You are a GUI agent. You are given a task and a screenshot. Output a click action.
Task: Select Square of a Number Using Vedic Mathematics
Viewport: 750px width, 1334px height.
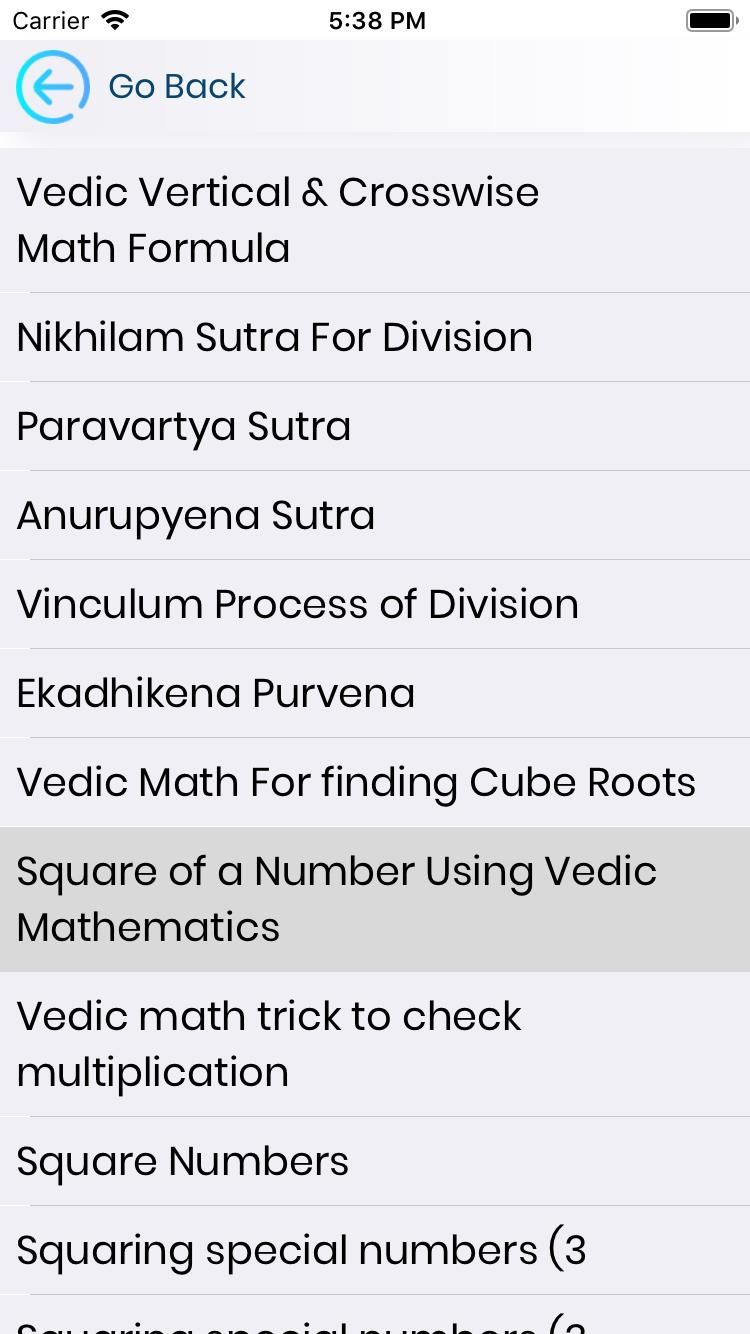click(375, 899)
